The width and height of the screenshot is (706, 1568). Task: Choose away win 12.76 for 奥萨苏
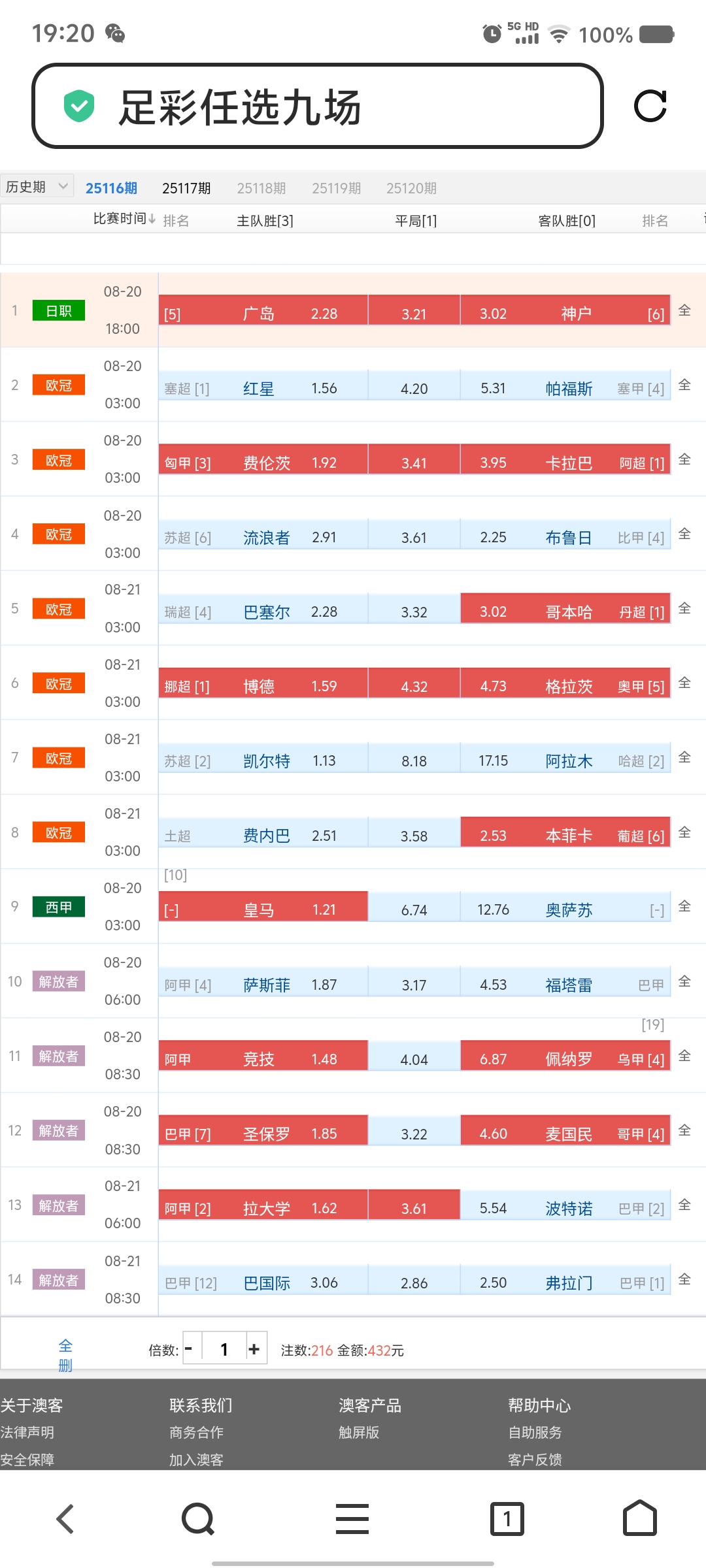pos(565,910)
